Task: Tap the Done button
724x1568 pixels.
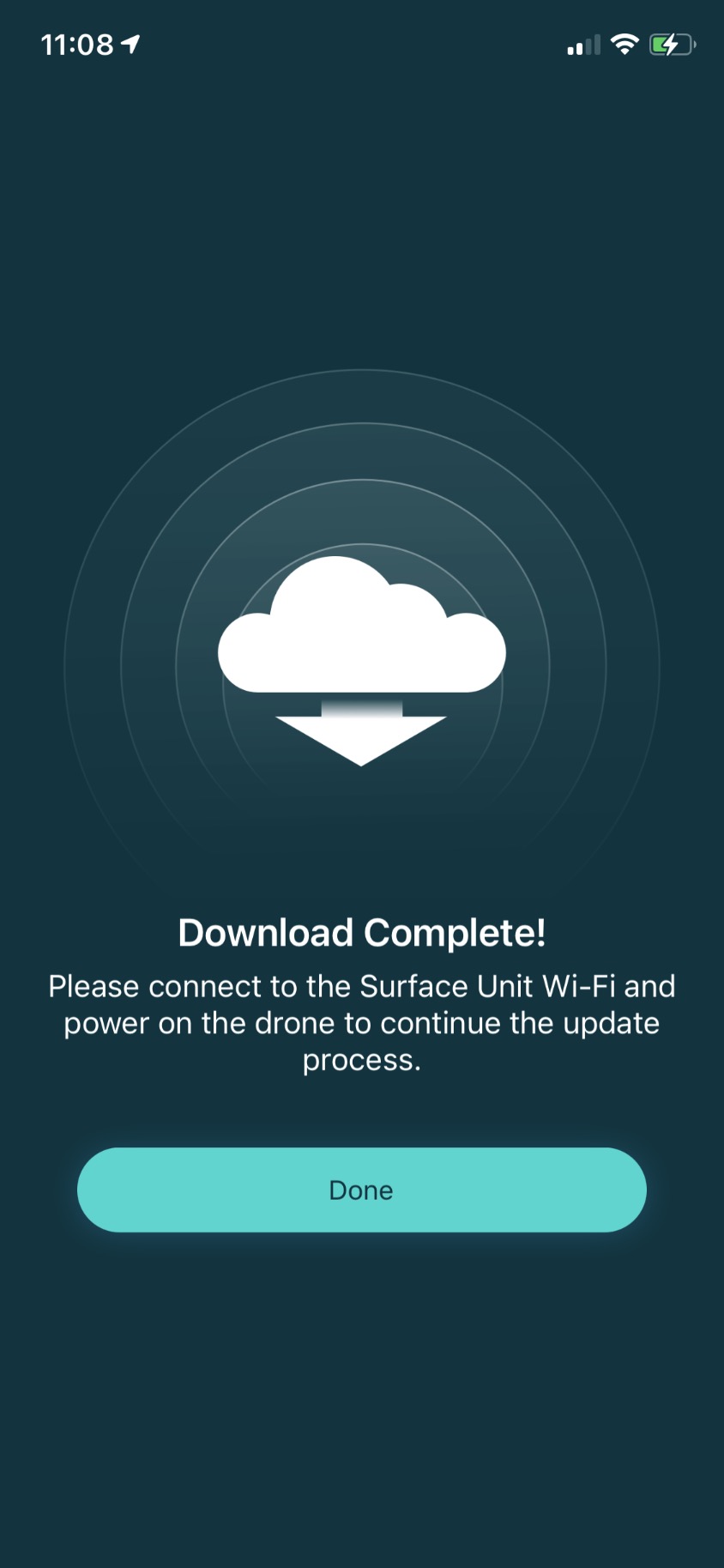Action: (x=361, y=1190)
